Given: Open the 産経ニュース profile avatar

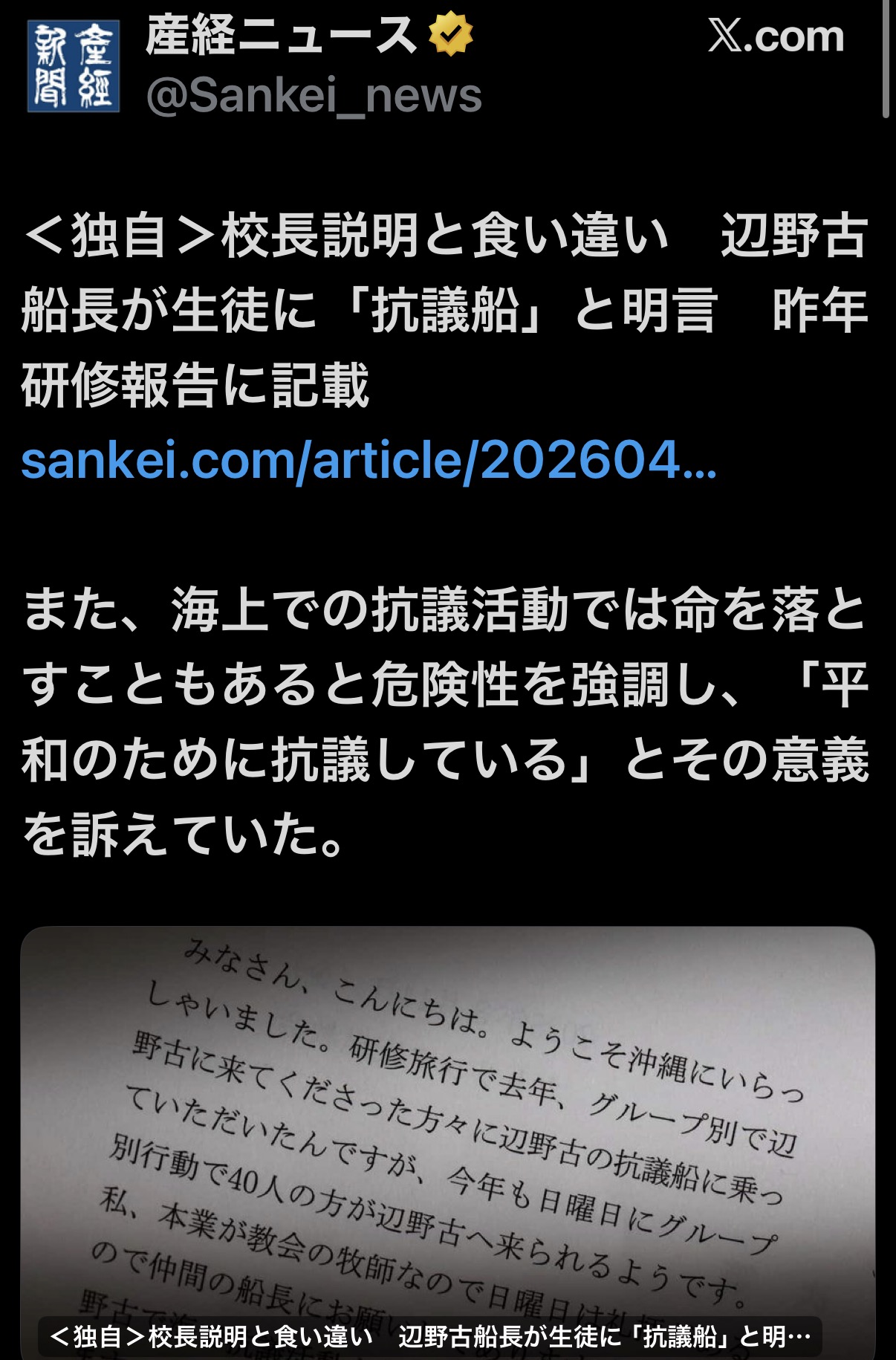Looking at the screenshot, I should tap(74, 66).
